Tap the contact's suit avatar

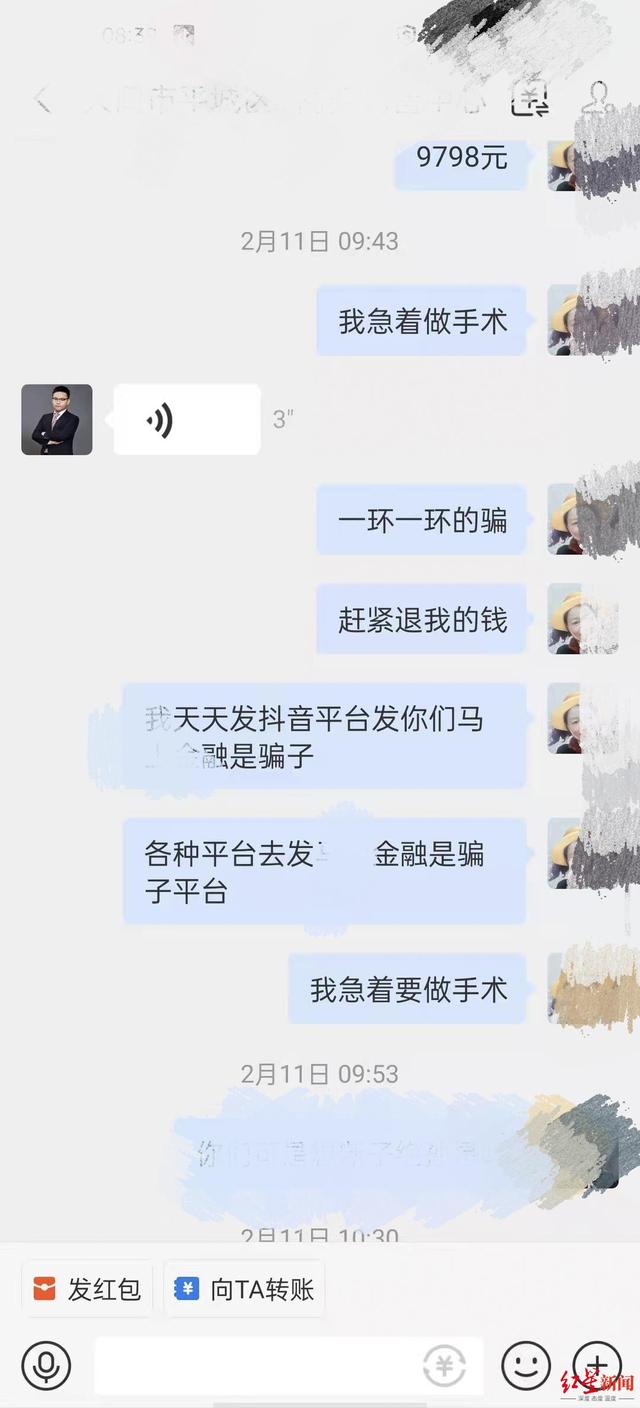click(x=57, y=419)
